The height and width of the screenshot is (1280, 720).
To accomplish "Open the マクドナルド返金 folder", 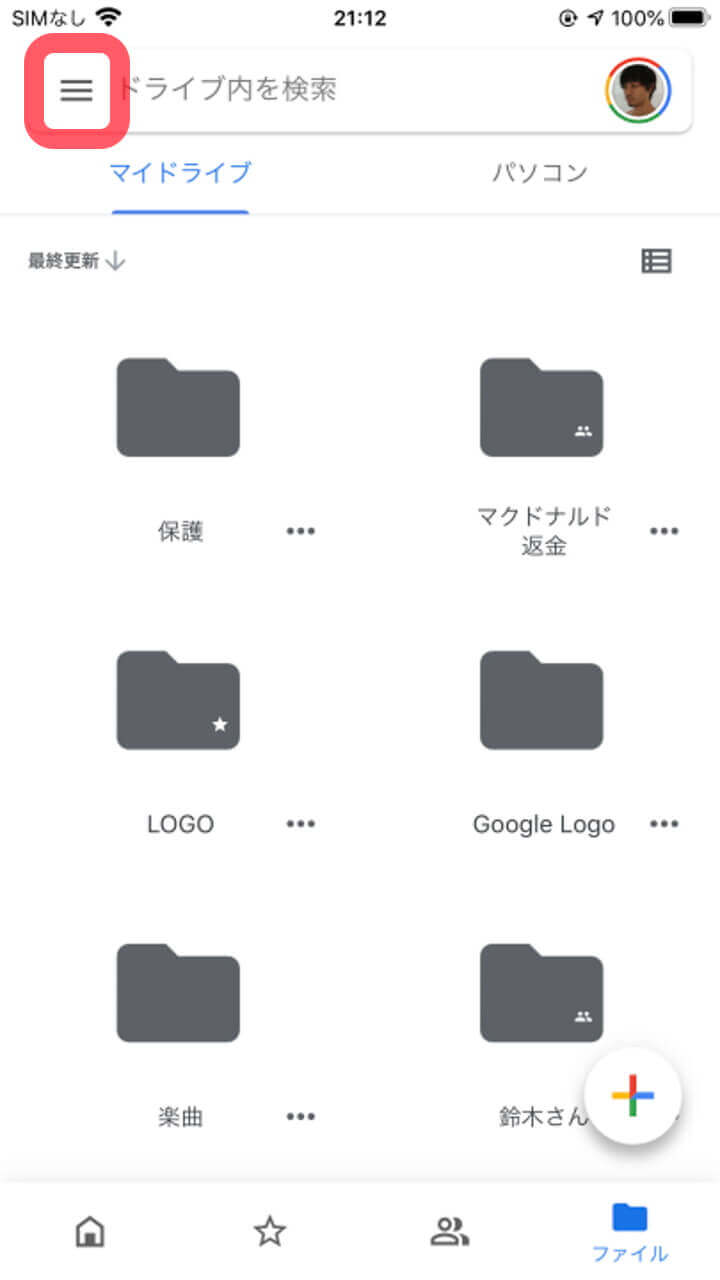I will [x=541, y=408].
